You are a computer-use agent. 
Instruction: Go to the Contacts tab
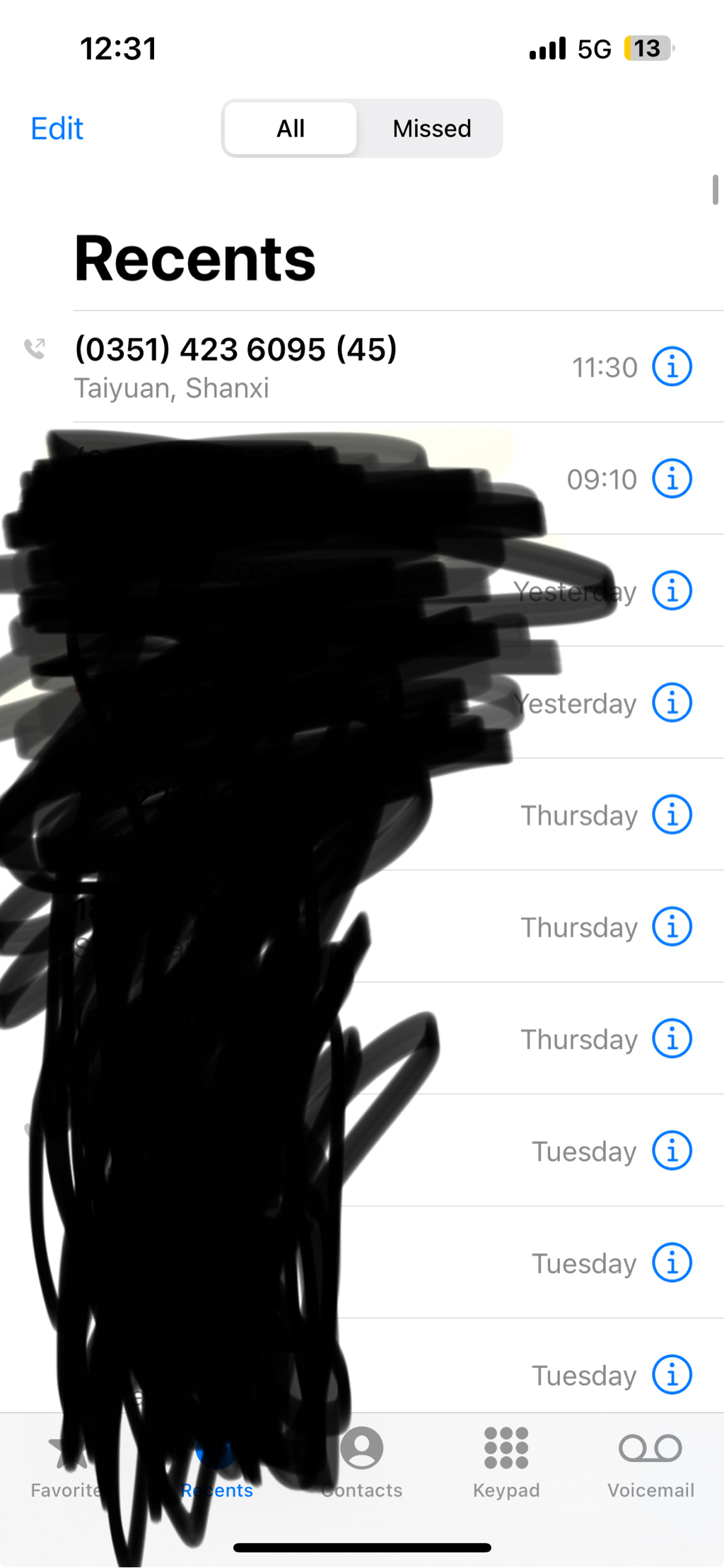(362, 1462)
